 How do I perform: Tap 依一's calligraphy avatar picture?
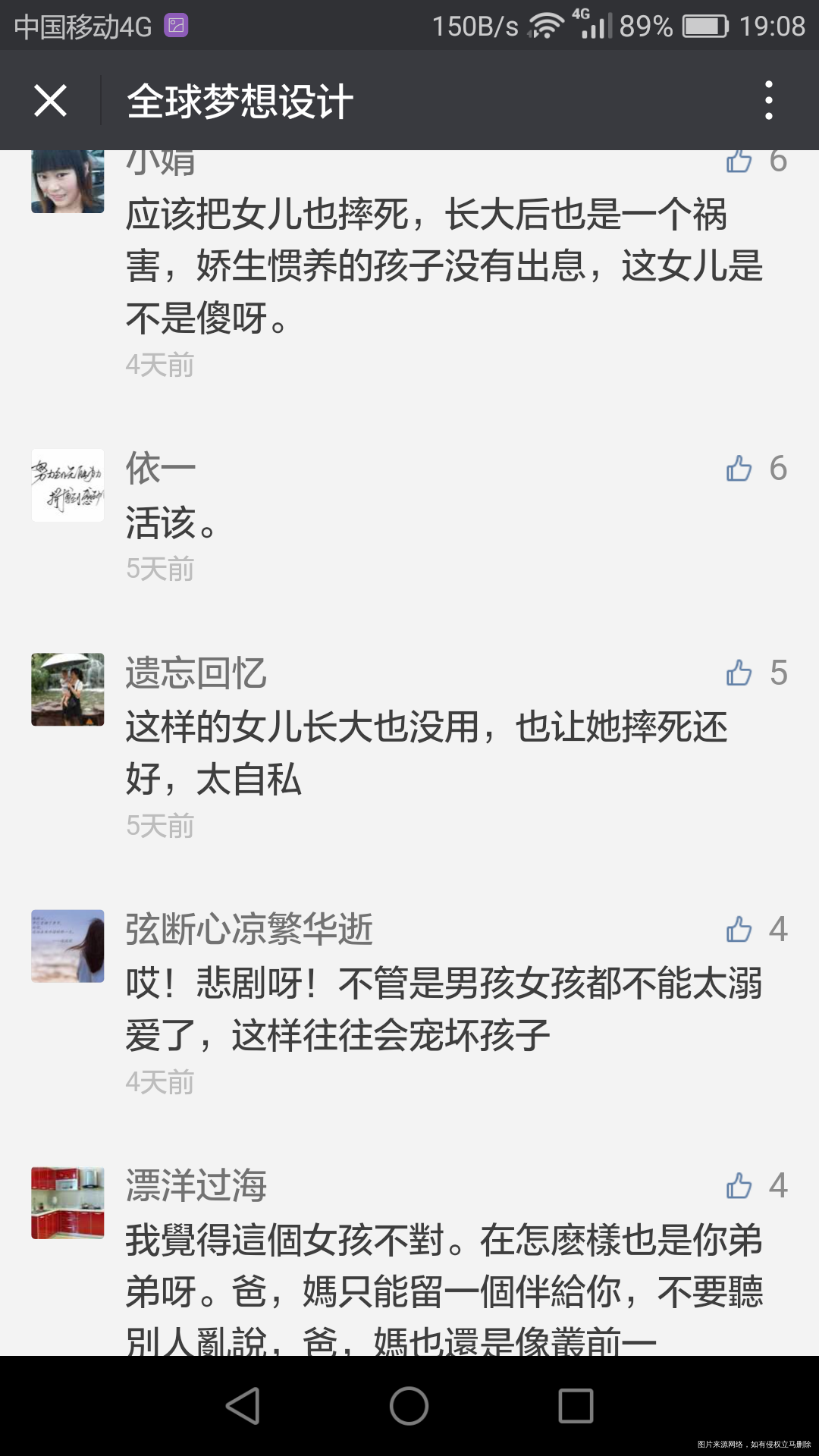click(67, 487)
